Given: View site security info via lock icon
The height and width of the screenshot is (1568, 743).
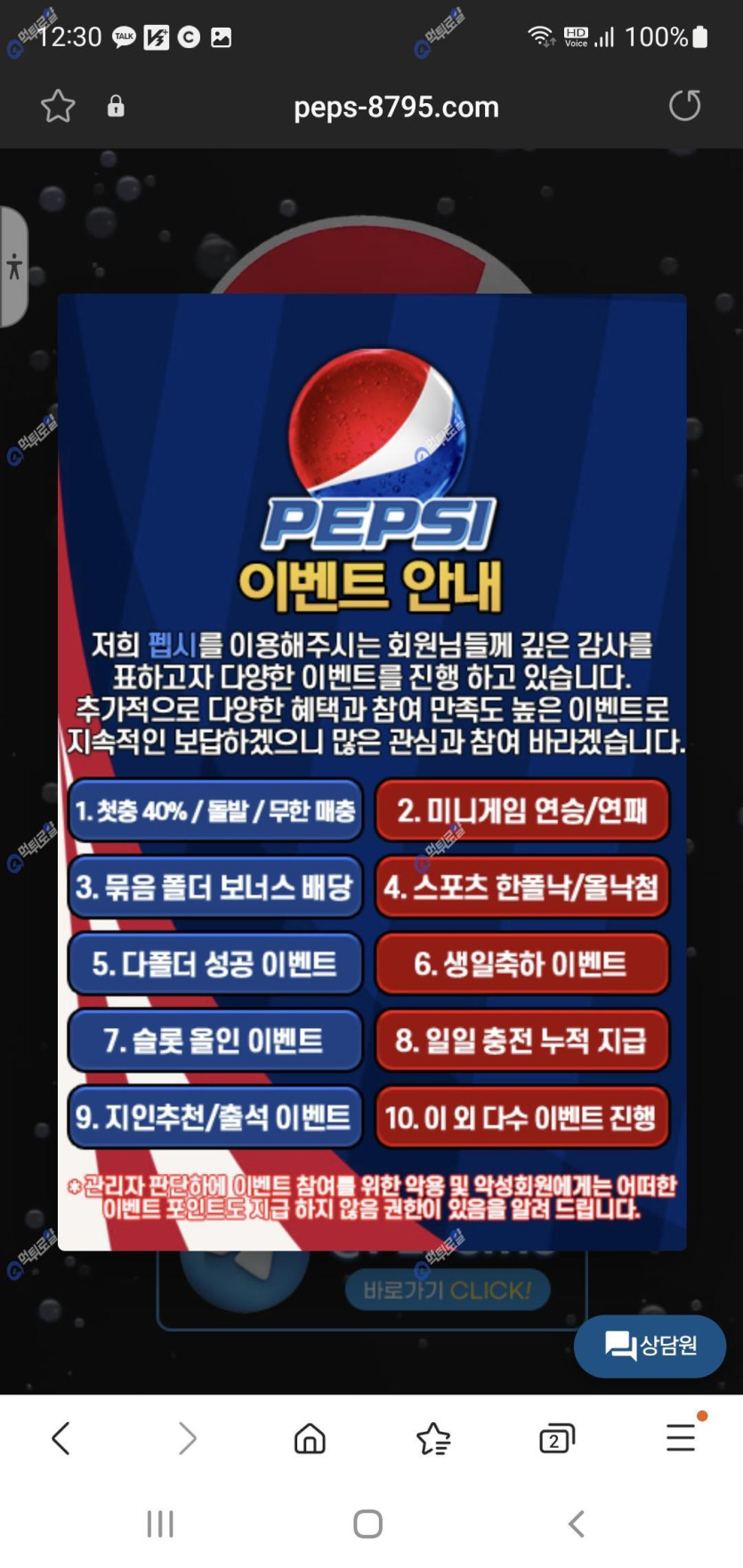Looking at the screenshot, I should (116, 107).
